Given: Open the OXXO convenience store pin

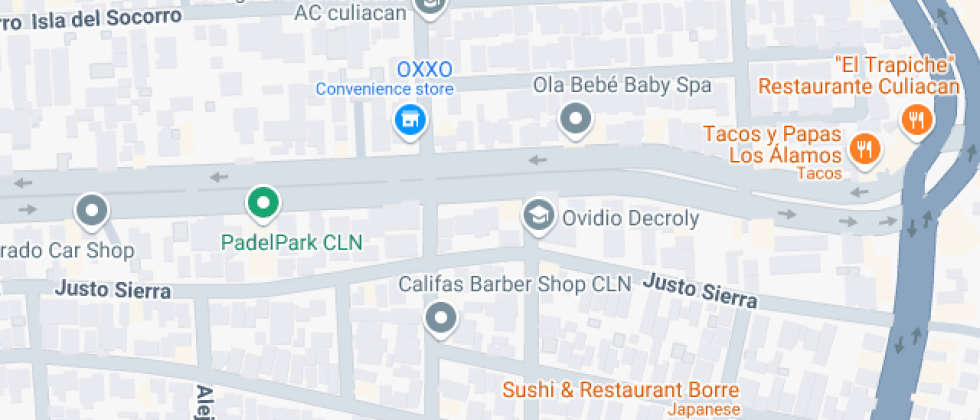Looking at the screenshot, I should coord(410,121).
